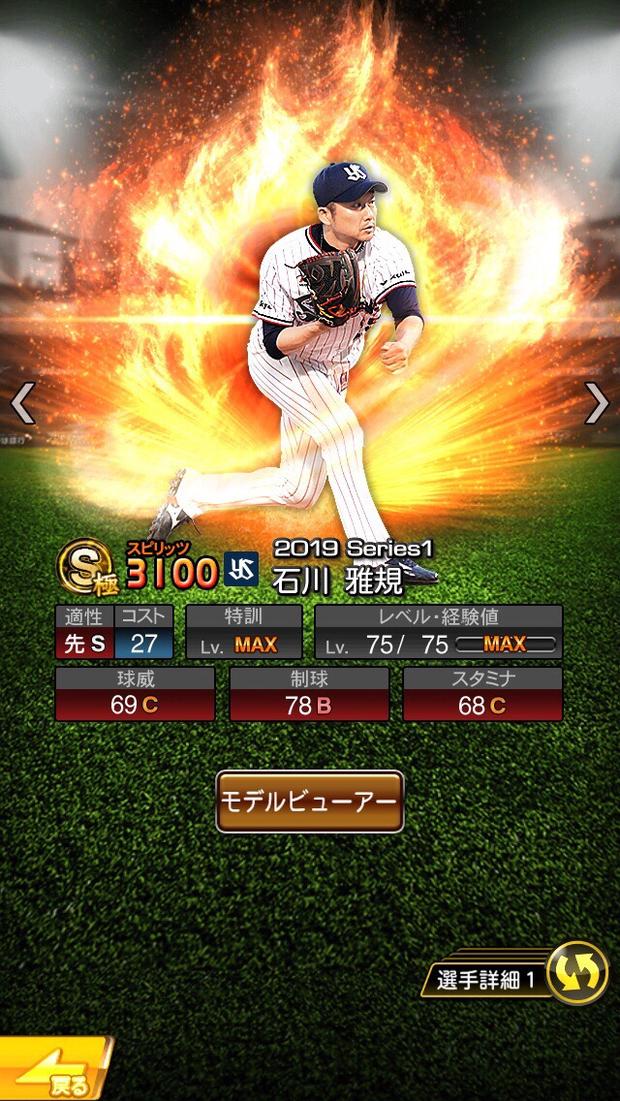This screenshot has height=1101, width=620.
Task: Go to the next player card
Action: point(596,403)
